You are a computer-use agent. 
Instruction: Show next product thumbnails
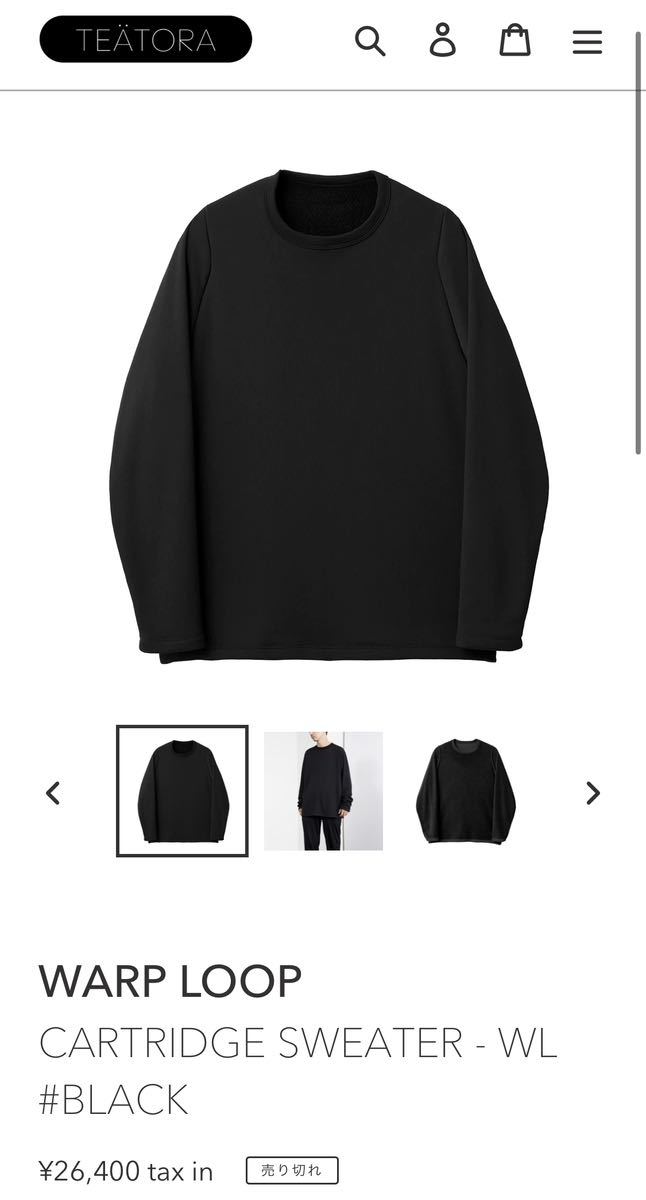pos(593,793)
